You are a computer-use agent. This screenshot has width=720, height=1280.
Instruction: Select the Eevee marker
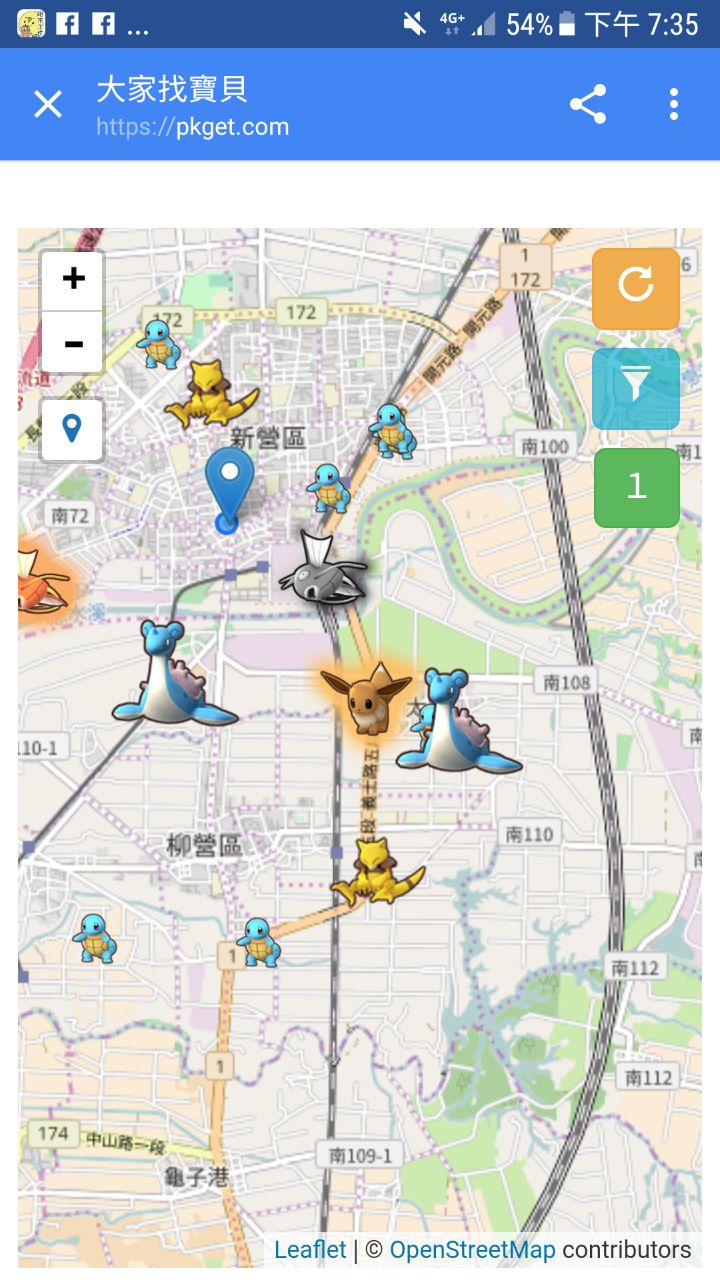click(366, 697)
